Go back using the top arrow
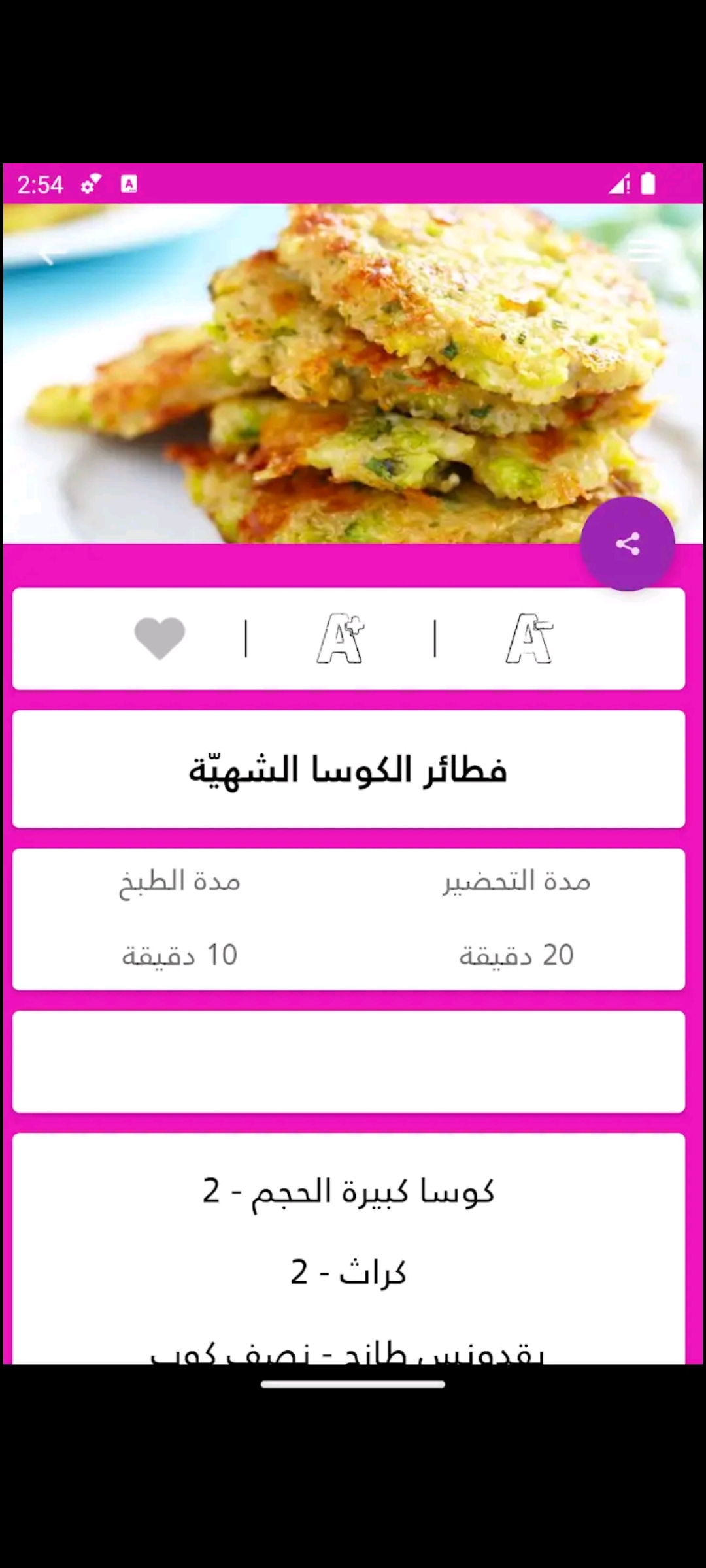Viewport: 706px width, 1568px height. (x=52, y=252)
